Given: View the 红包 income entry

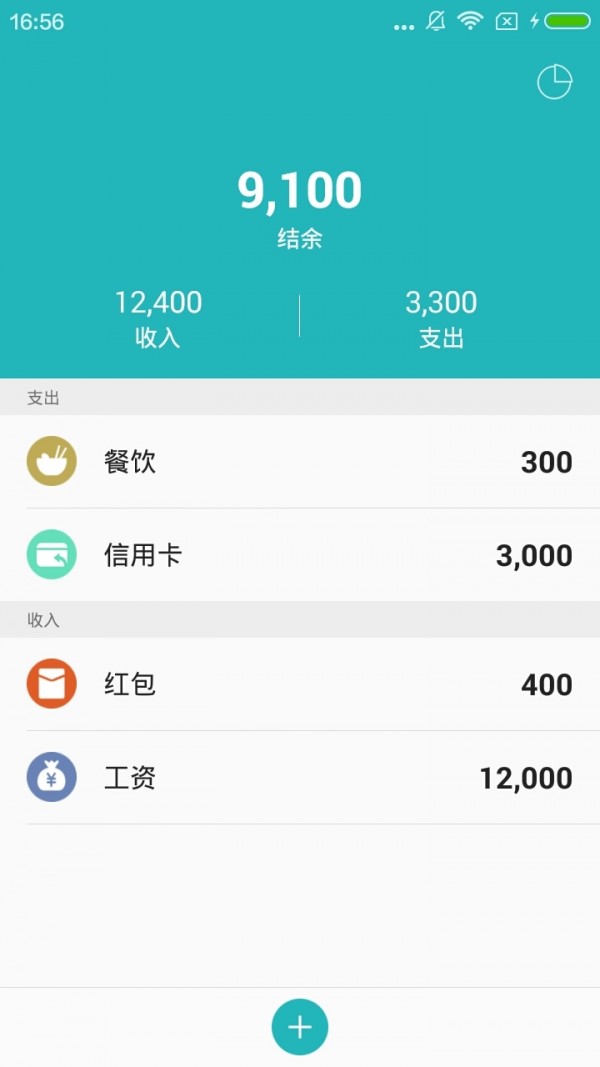Looking at the screenshot, I should pos(300,685).
